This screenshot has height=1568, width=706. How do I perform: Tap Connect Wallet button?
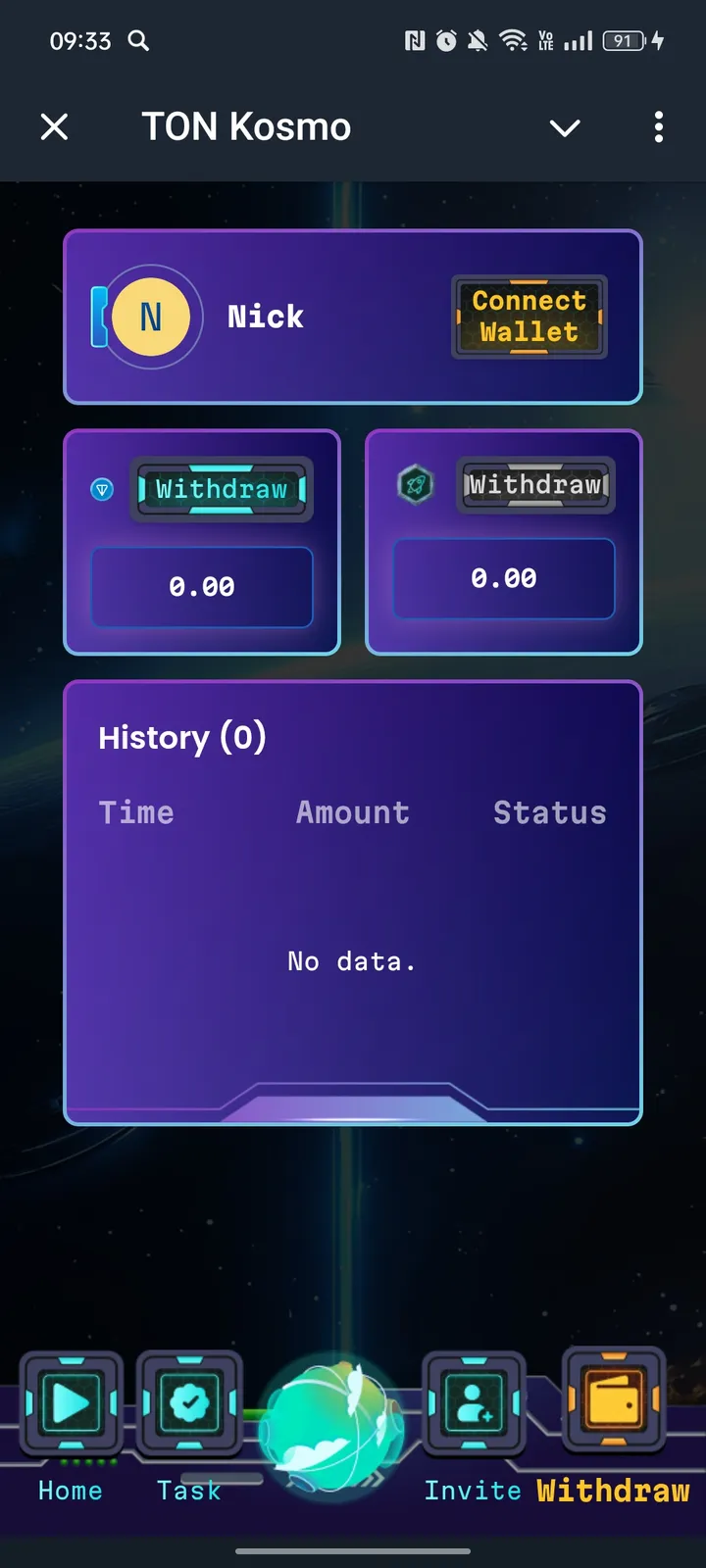pos(529,317)
